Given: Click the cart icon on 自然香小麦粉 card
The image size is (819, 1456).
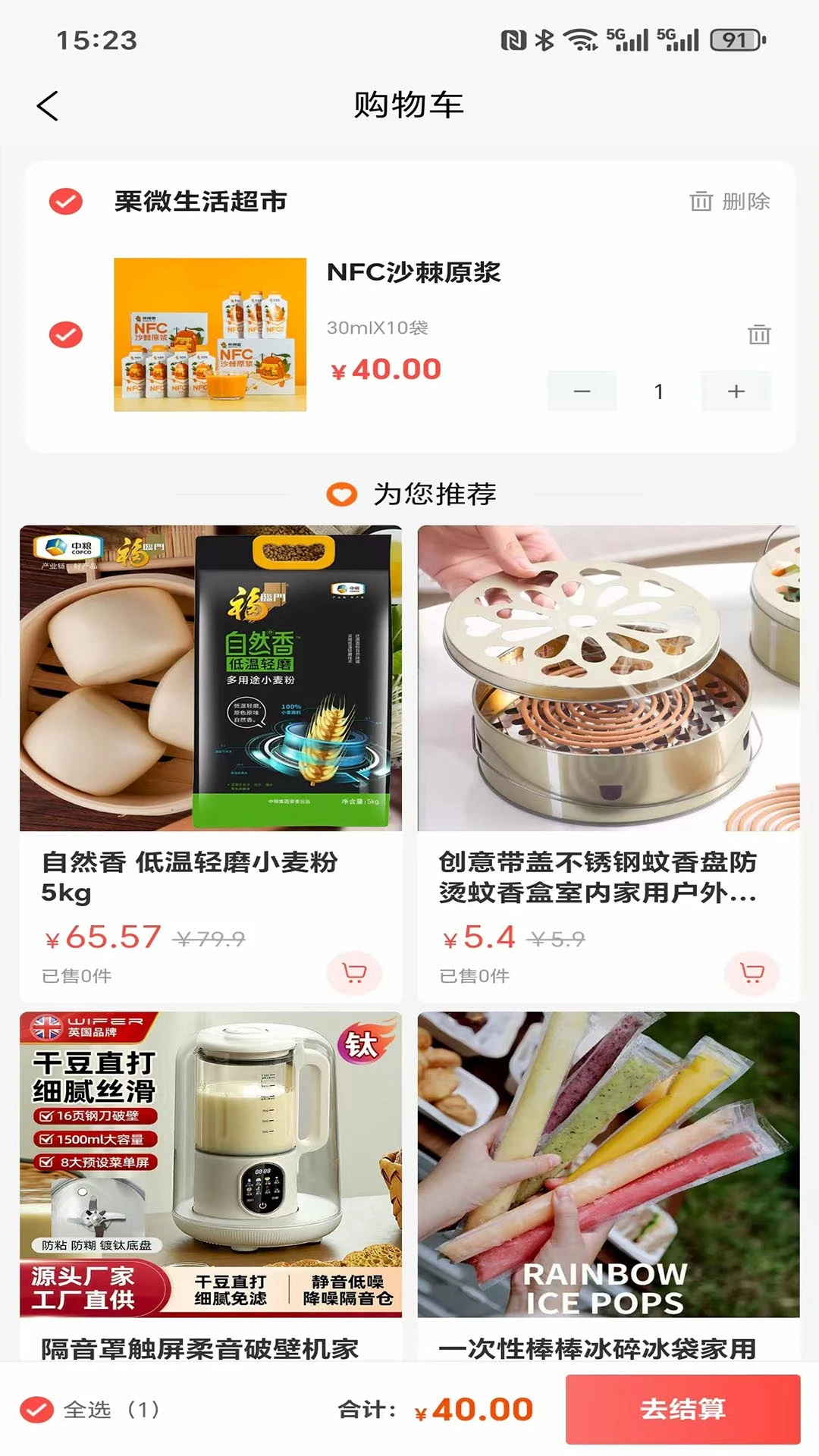Looking at the screenshot, I should tap(353, 973).
